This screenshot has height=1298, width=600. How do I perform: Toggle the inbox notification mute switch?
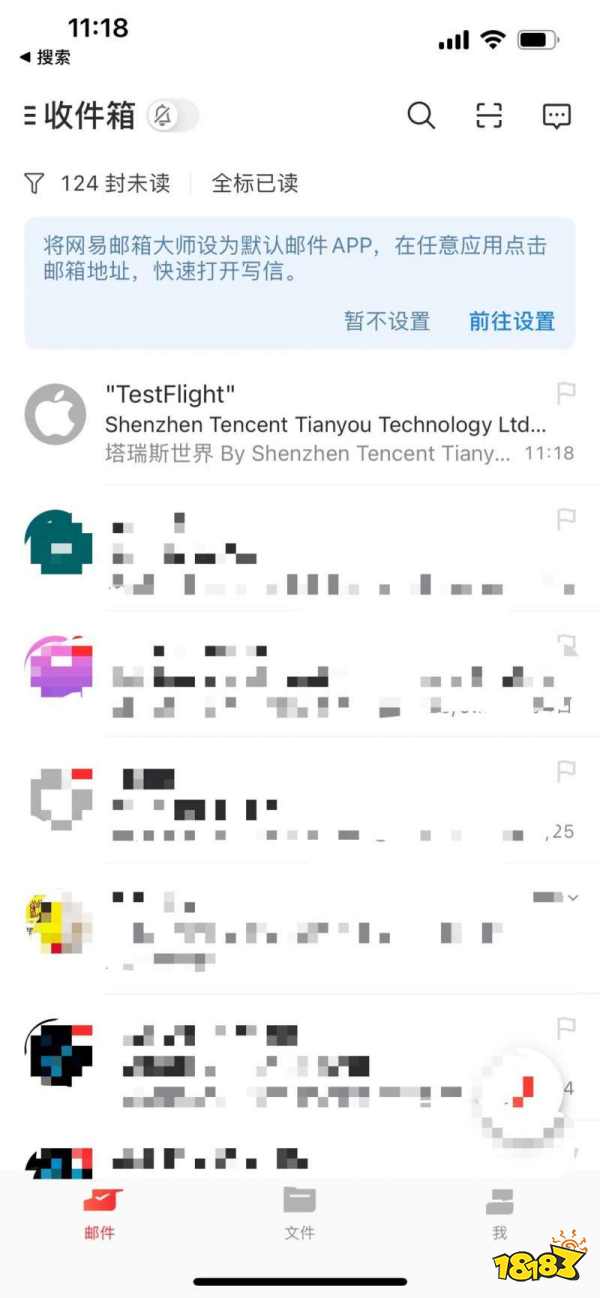172,117
